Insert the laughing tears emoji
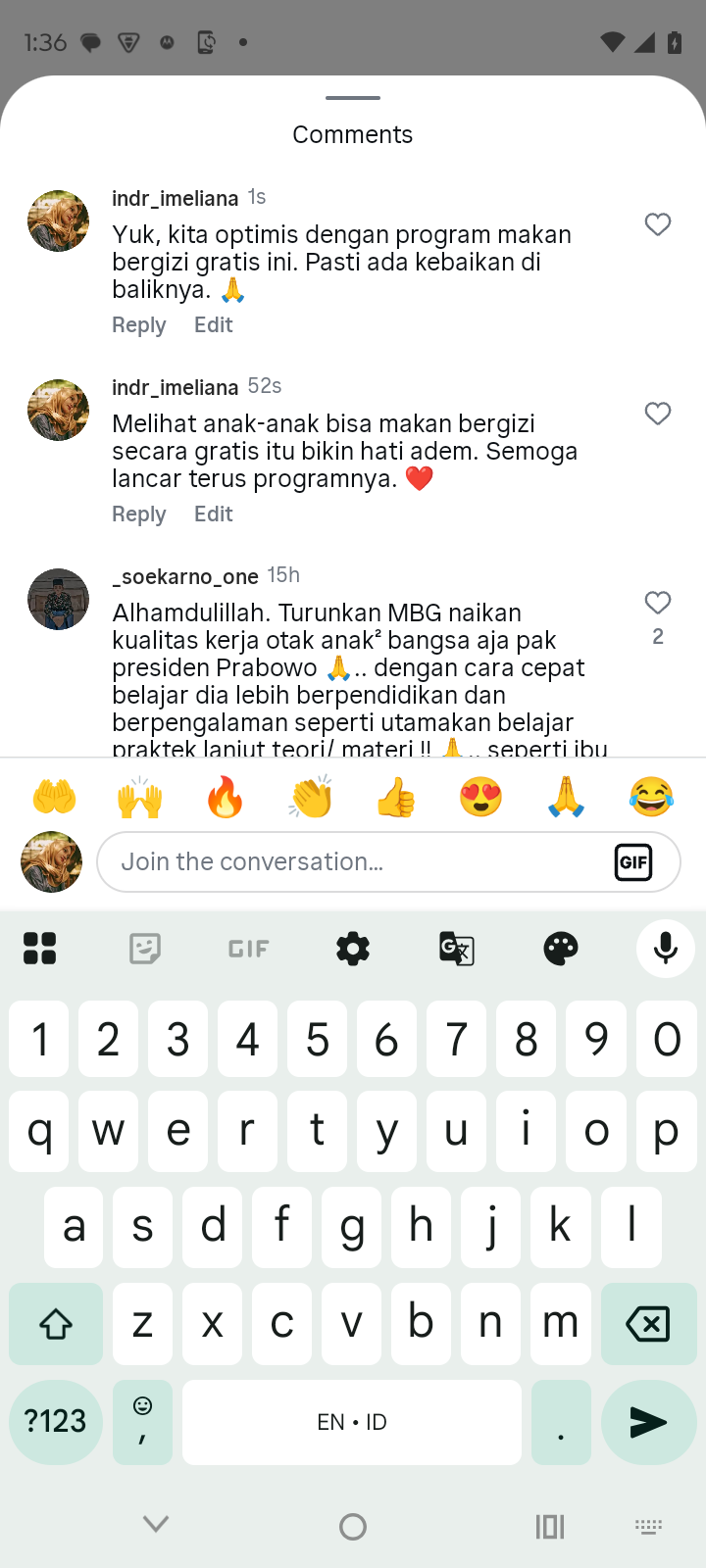706x1568 pixels. click(x=651, y=797)
